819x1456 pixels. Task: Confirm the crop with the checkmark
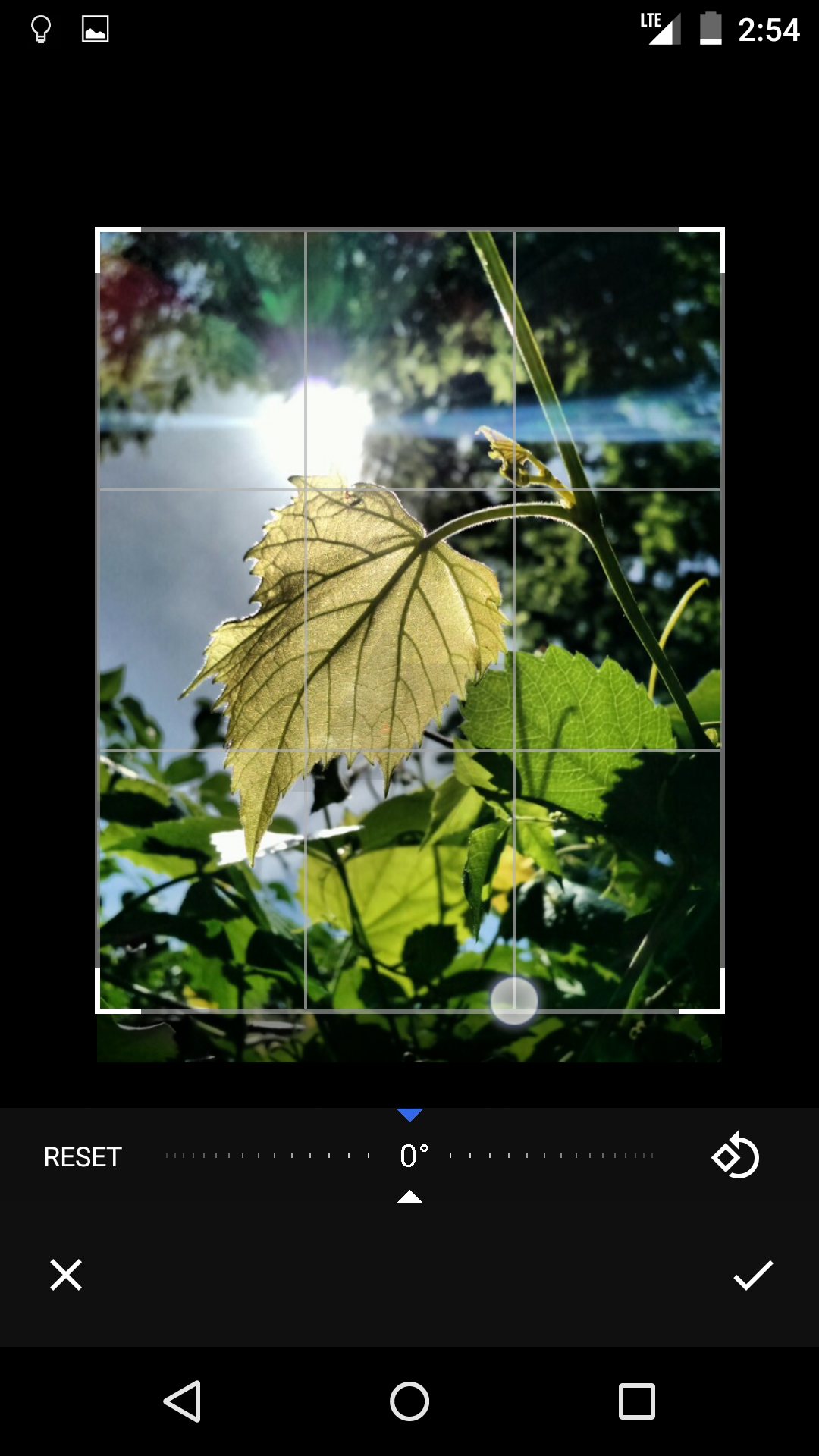tap(753, 1275)
